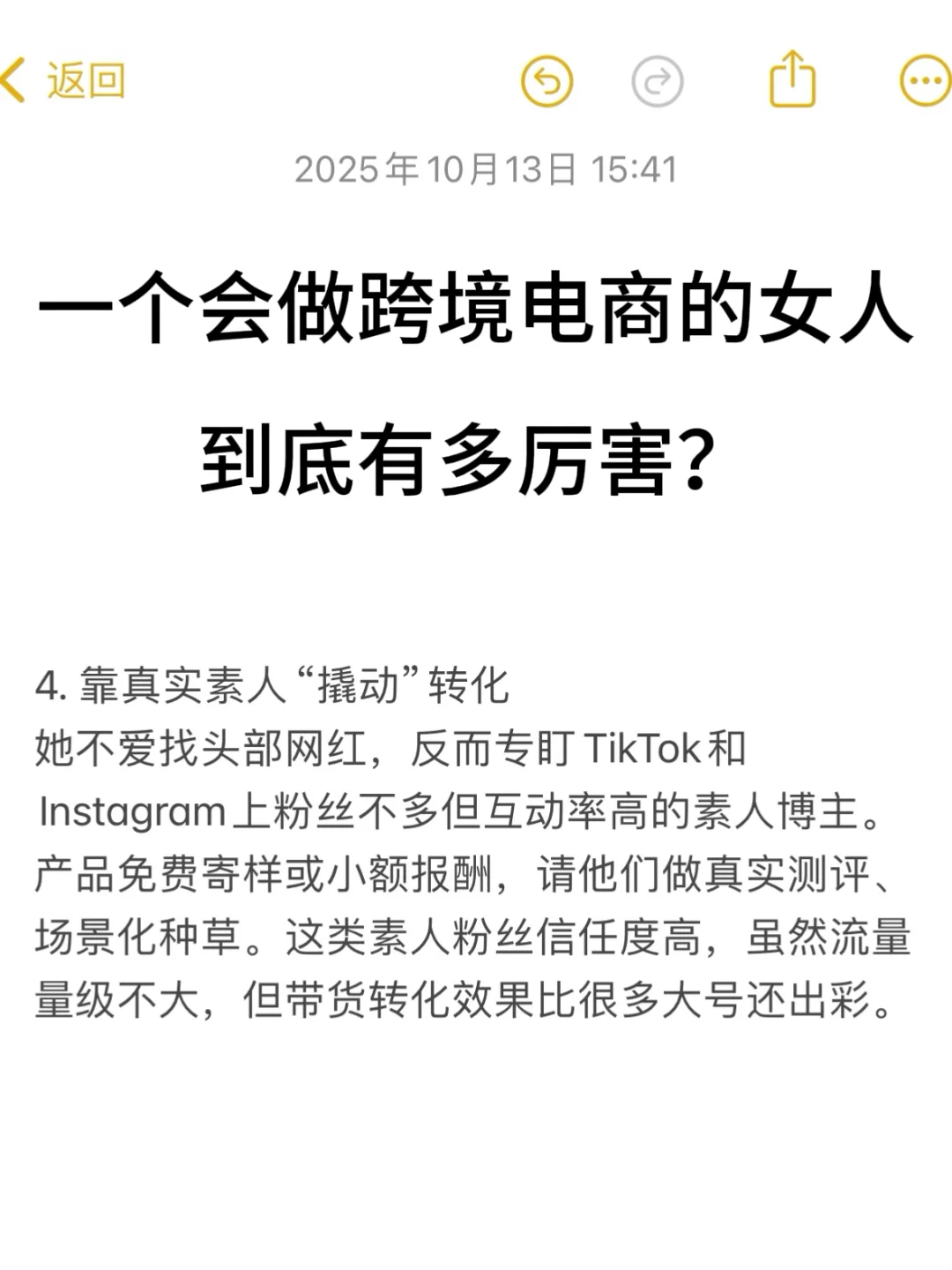
Task: Undo the last edit
Action: (547, 81)
